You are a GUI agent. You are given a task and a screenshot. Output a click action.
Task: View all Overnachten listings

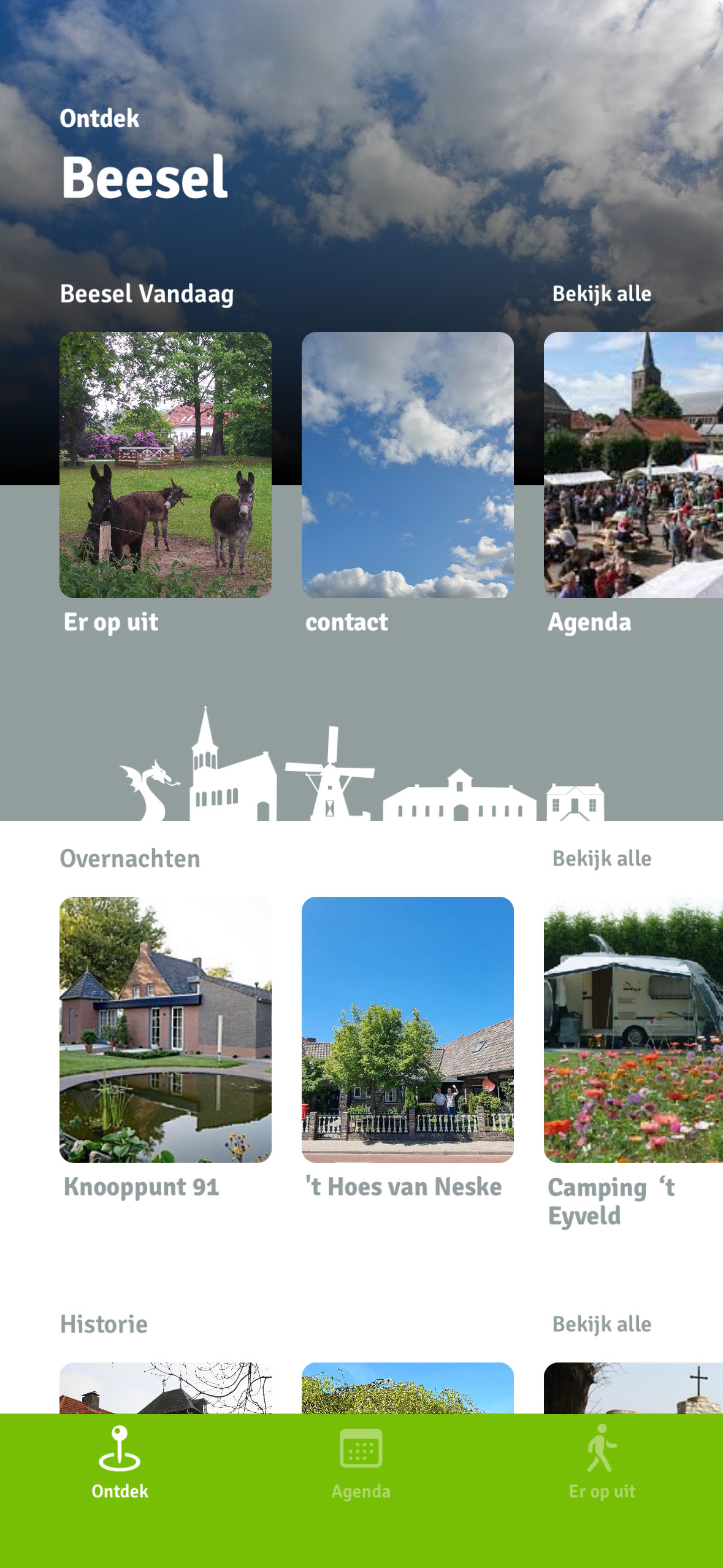602,859
